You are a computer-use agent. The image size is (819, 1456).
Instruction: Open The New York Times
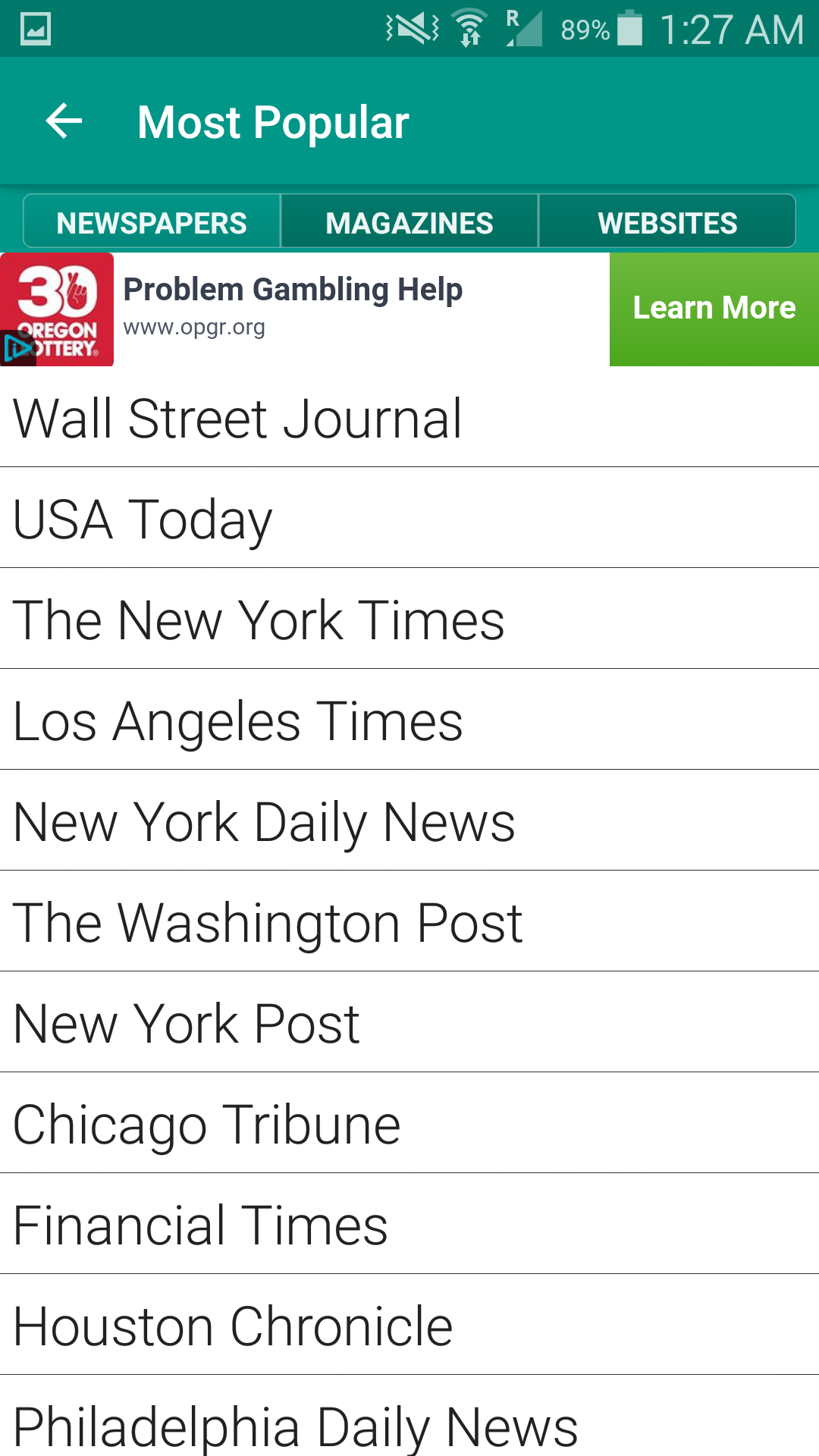click(259, 620)
